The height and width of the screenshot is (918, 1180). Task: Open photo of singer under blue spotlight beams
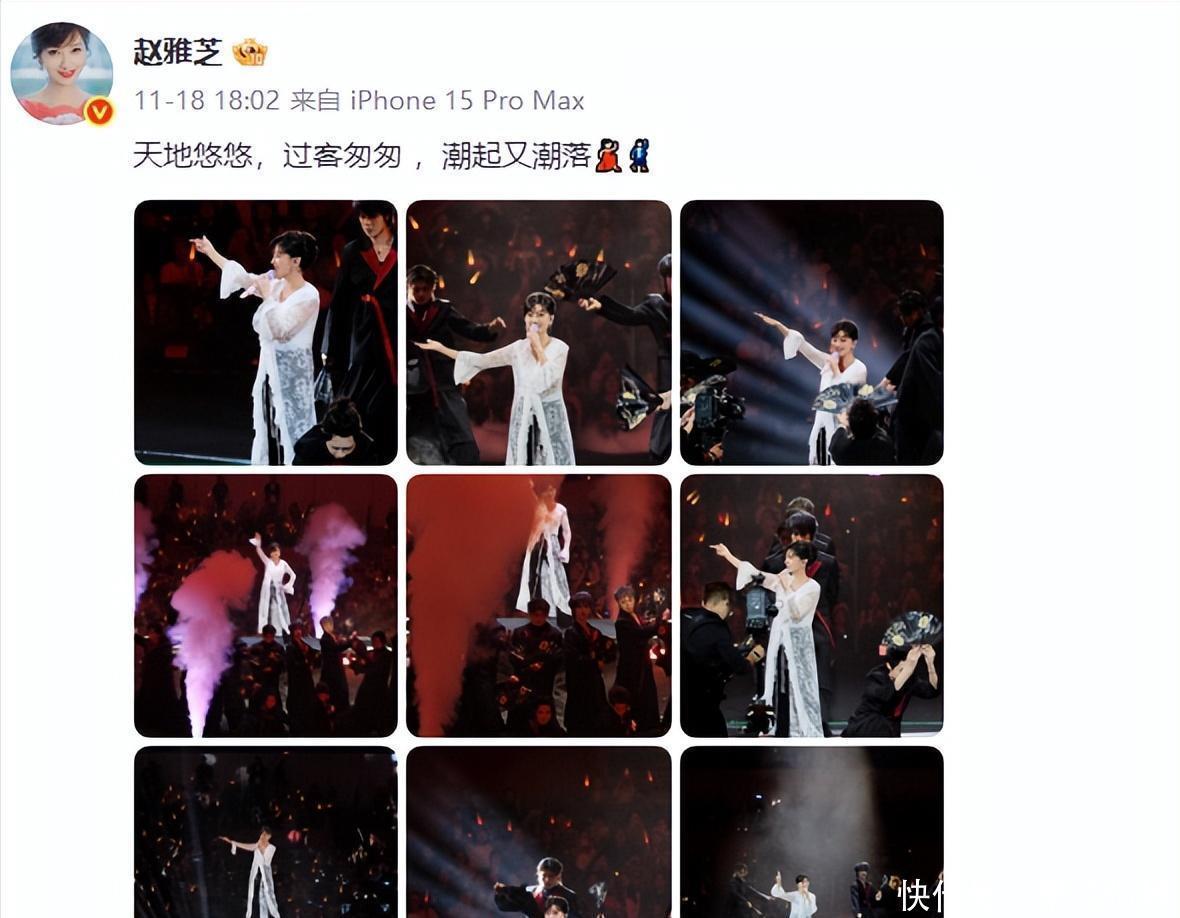[811, 332]
